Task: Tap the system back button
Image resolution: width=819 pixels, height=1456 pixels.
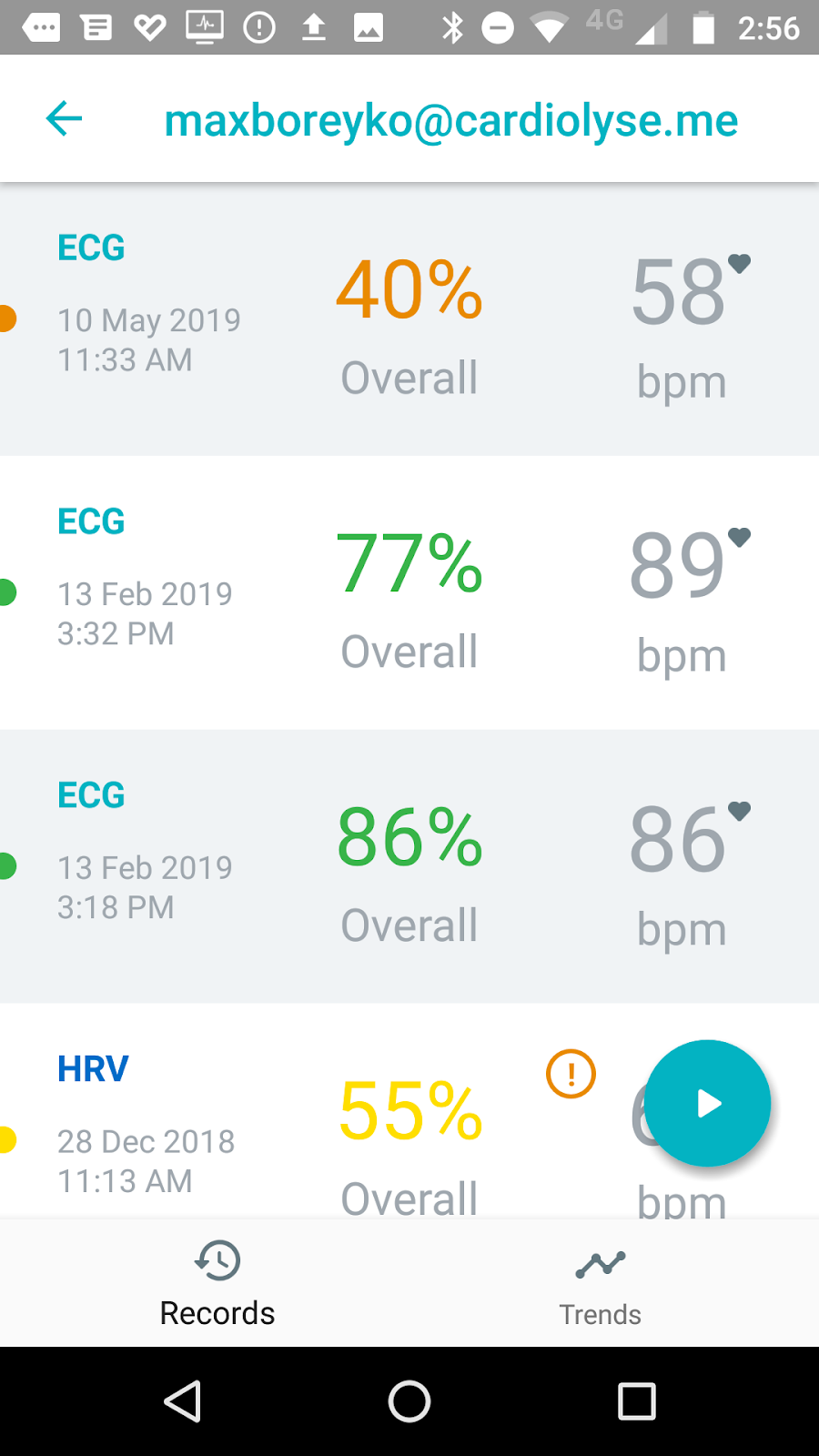Action: [183, 1401]
